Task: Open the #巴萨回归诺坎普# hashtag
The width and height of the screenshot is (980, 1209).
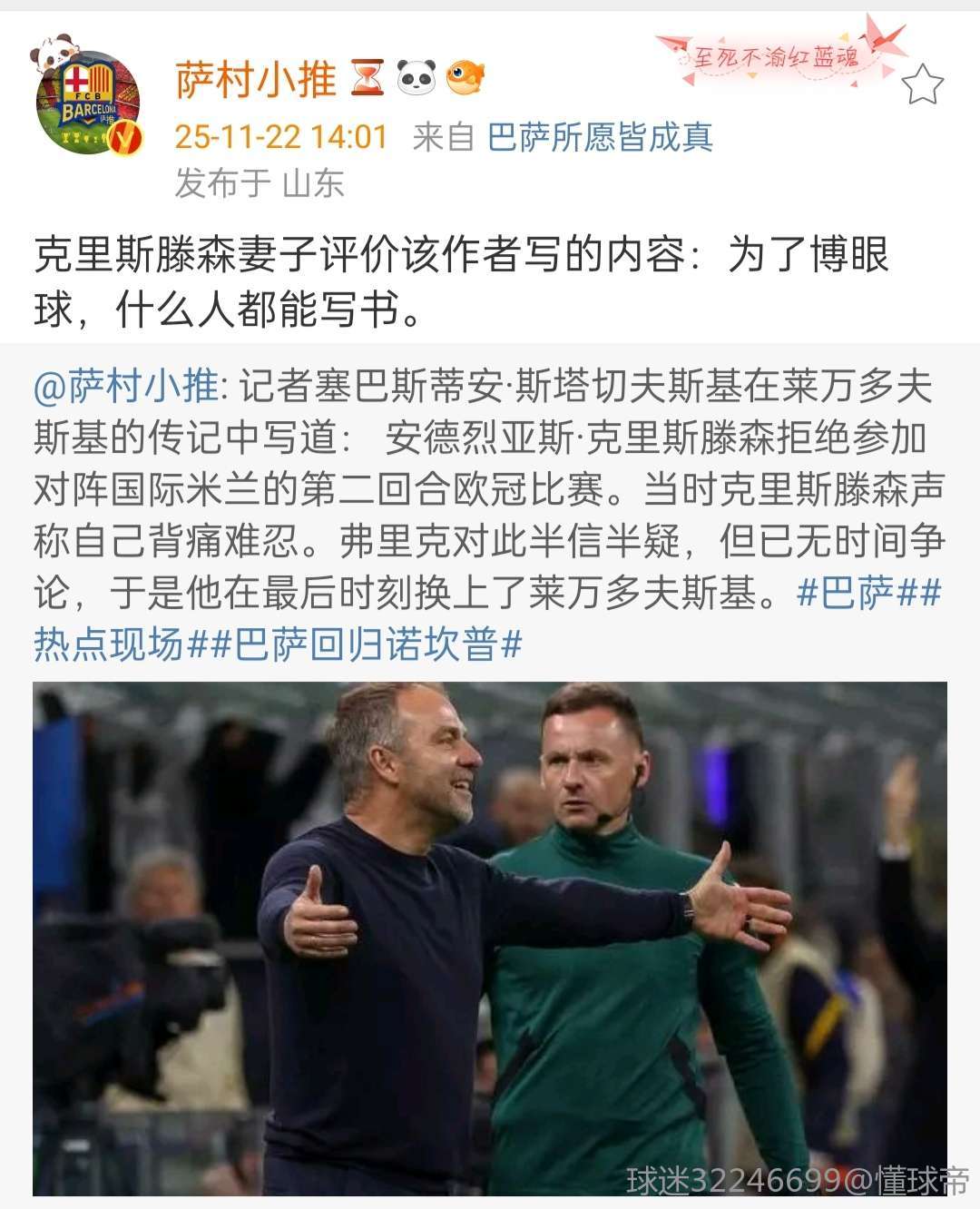Action: [367, 645]
